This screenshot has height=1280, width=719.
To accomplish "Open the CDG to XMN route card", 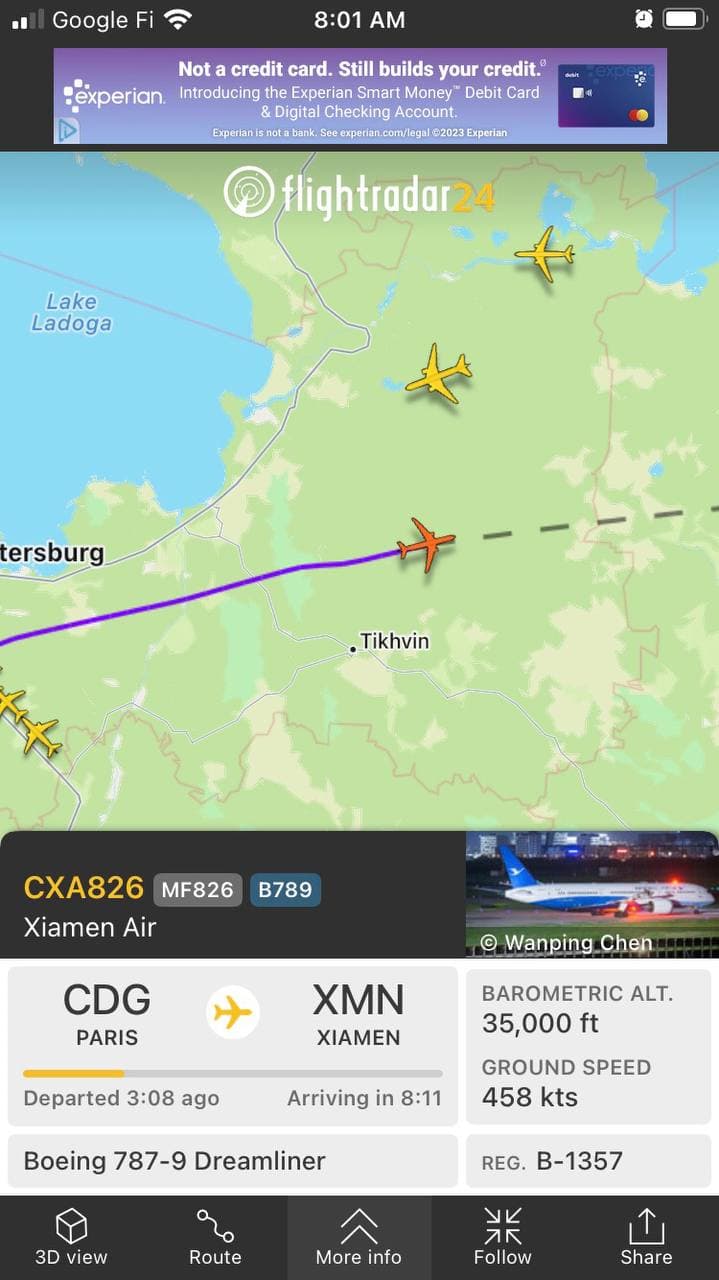I will click(x=233, y=1046).
